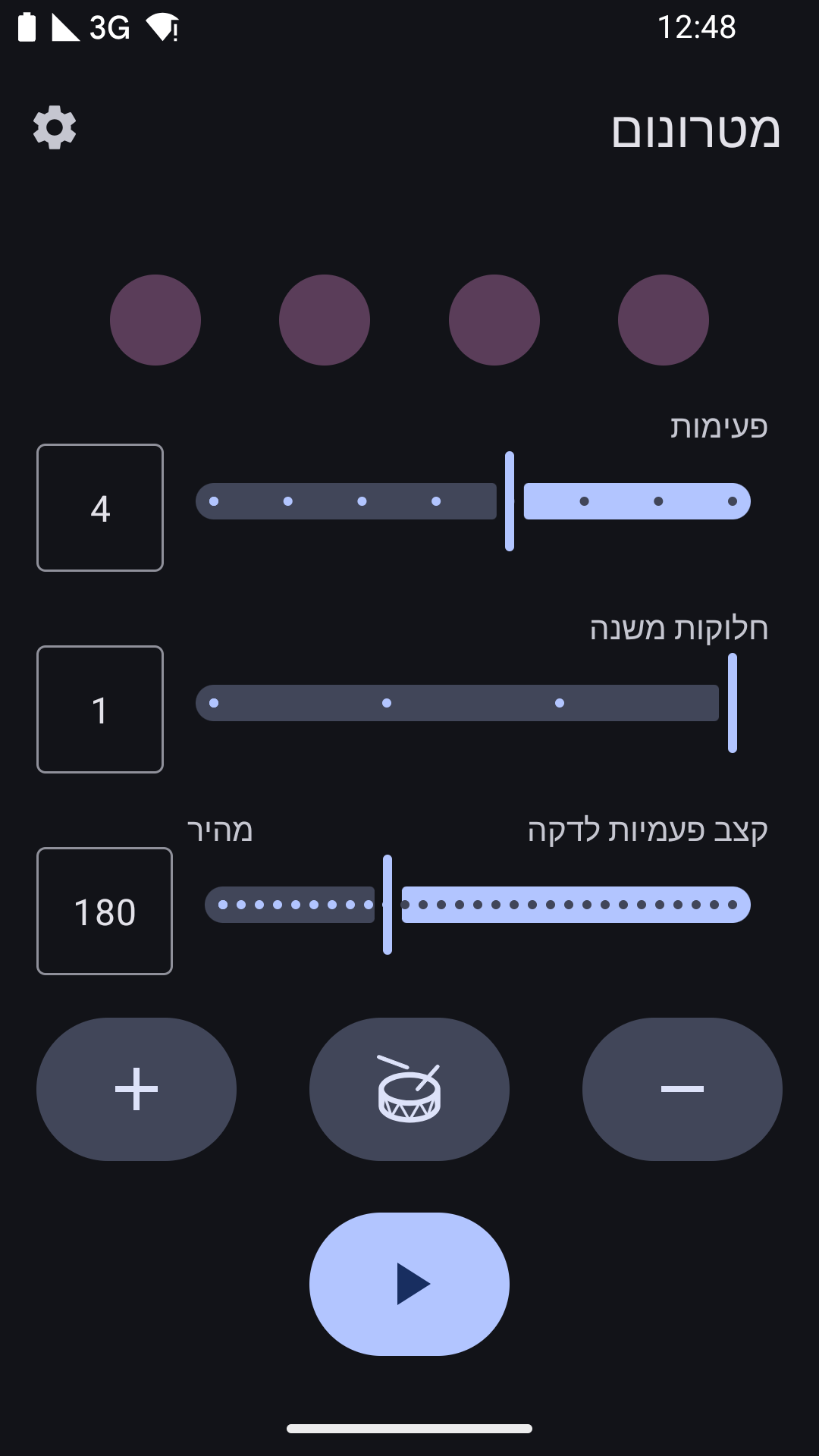The width and height of the screenshot is (819, 1456).
Task: Edit the subdivisions value box showing 1
Action: pos(100,709)
